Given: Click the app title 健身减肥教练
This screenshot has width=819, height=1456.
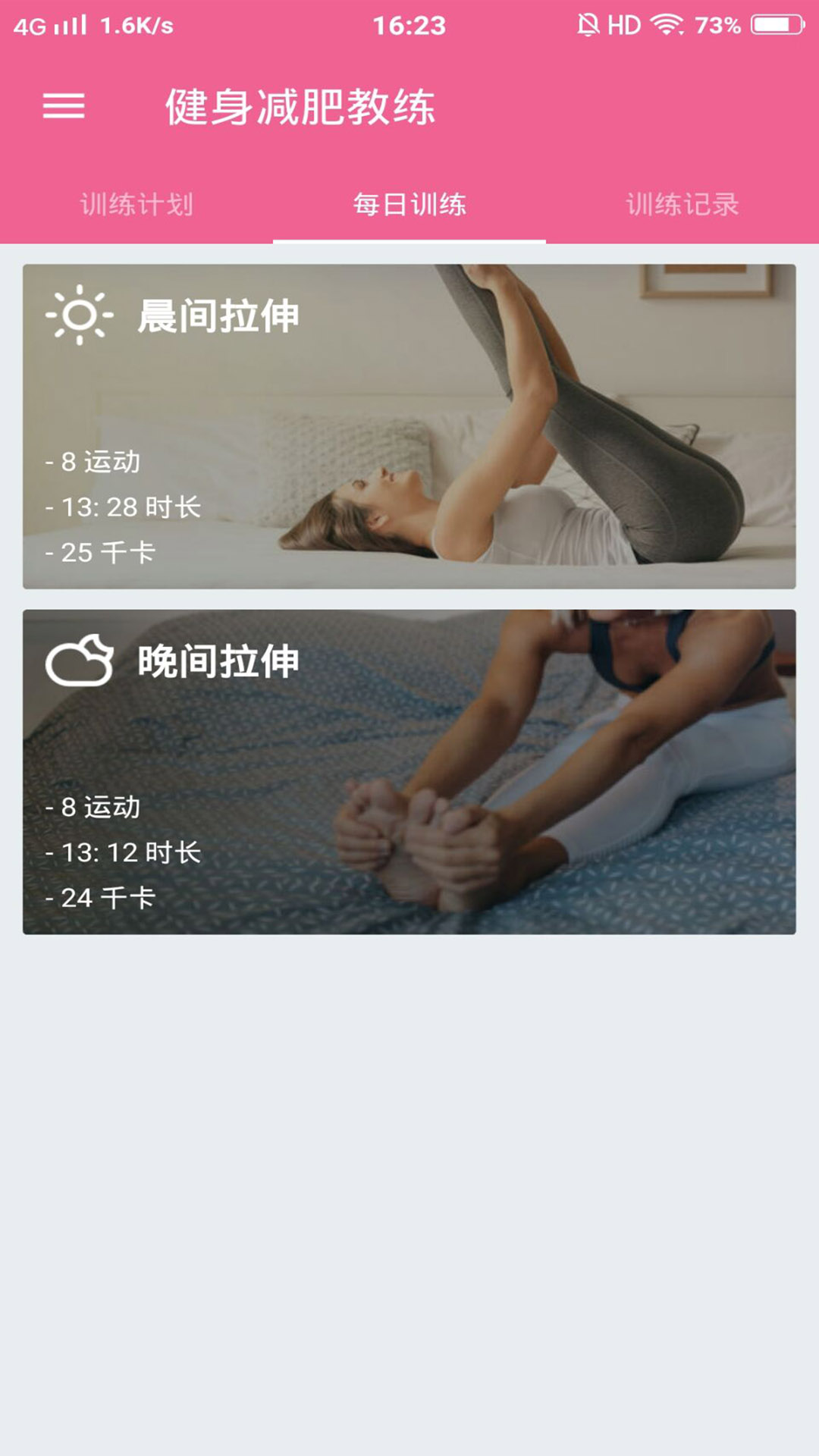Looking at the screenshot, I should pyautogui.click(x=299, y=106).
